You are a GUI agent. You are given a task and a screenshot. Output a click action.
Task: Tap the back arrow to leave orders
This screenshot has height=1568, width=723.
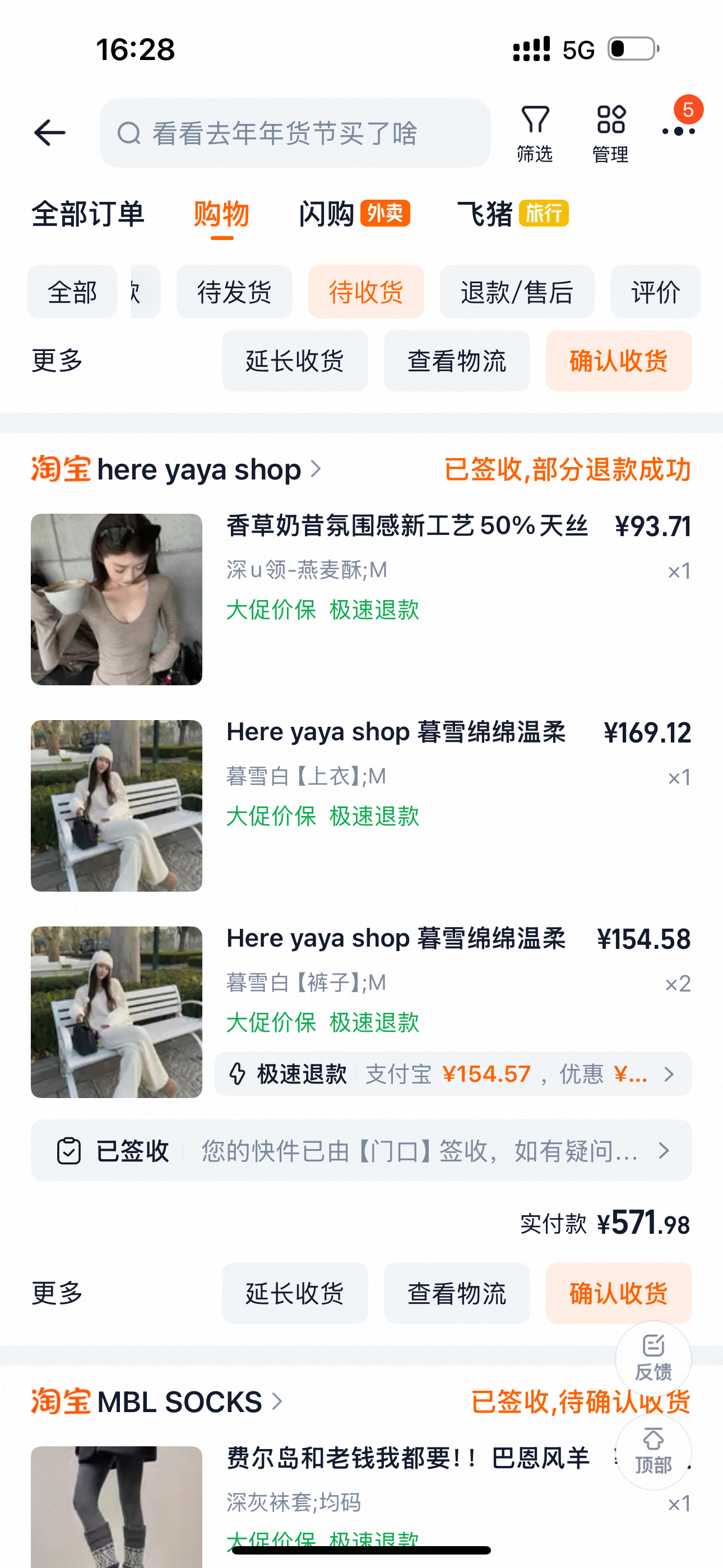50,133
